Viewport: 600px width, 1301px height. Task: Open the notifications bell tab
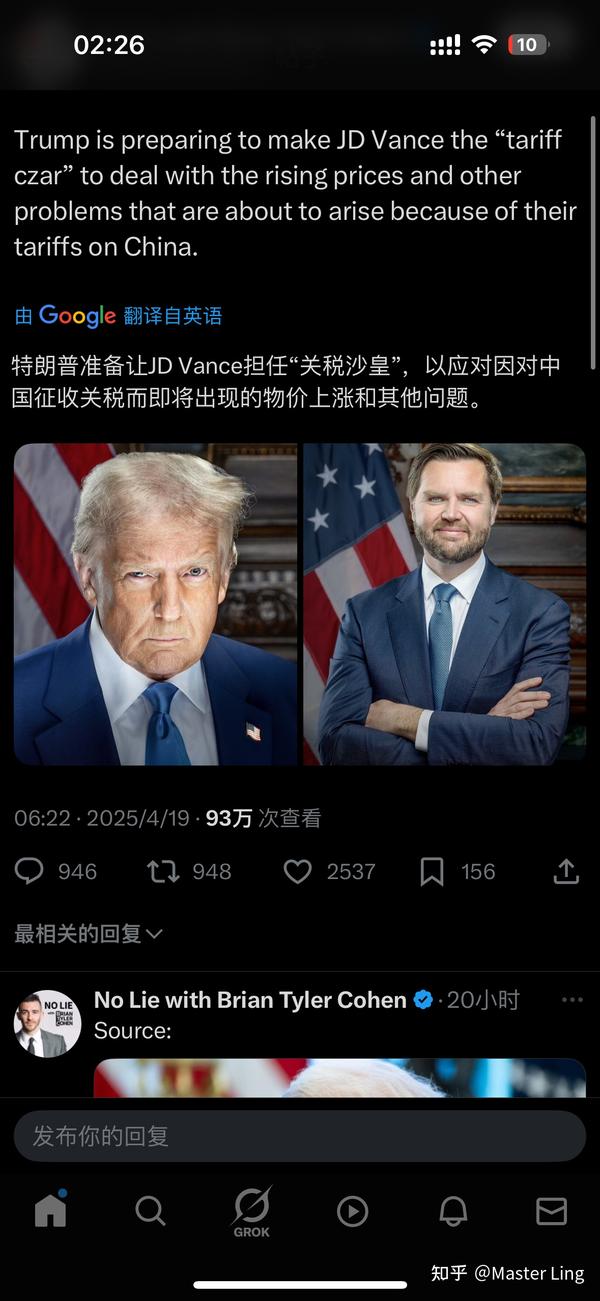pos(453,1211)
